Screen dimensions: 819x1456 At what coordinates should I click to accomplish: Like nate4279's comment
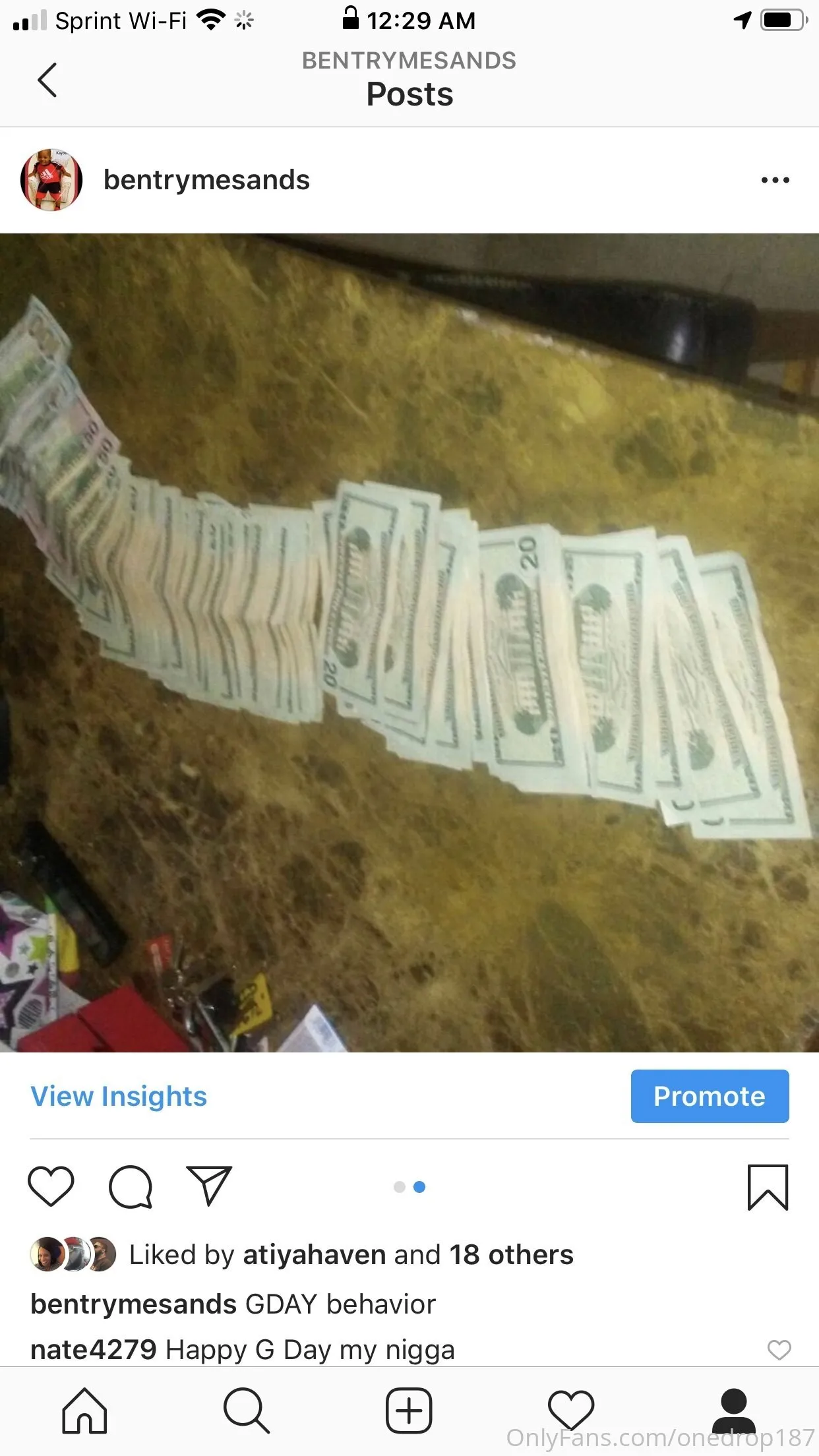coord(779,1350)
